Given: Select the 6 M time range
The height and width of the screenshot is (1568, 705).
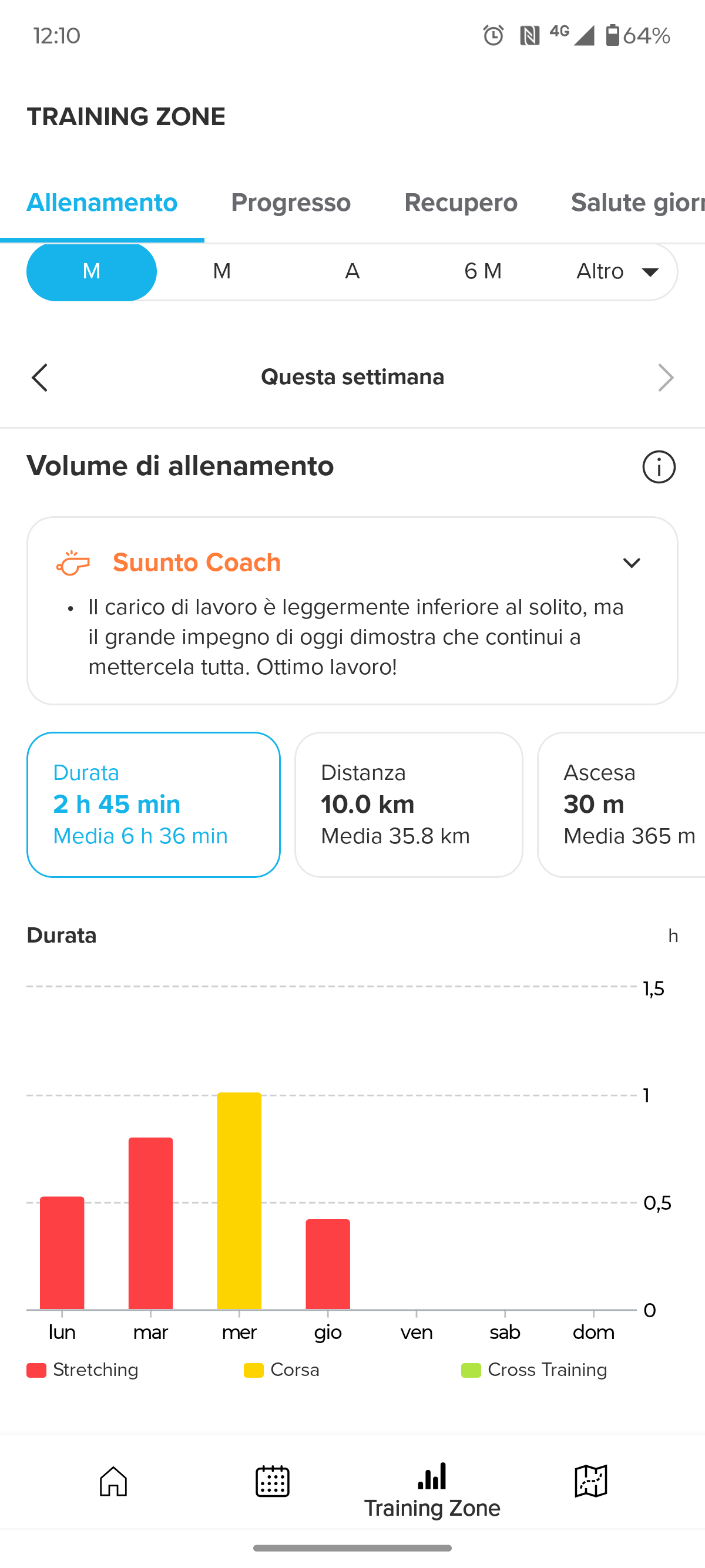Looking at the screenshot, I should (483, 271).
